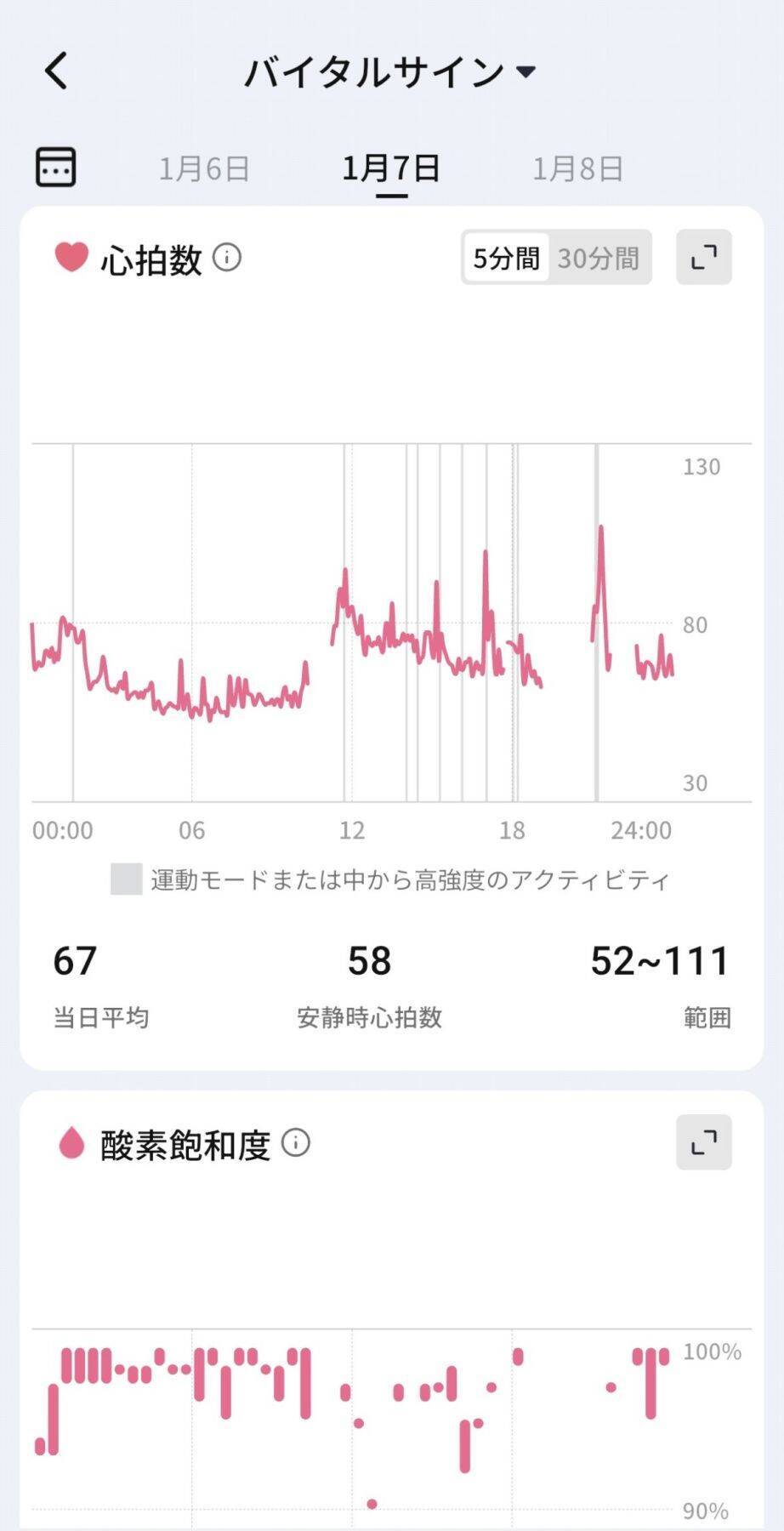Select the current 1月7日 tab
Image resolution: width=784 pixels, height=1531 pixels.
(x=391, y=168)
